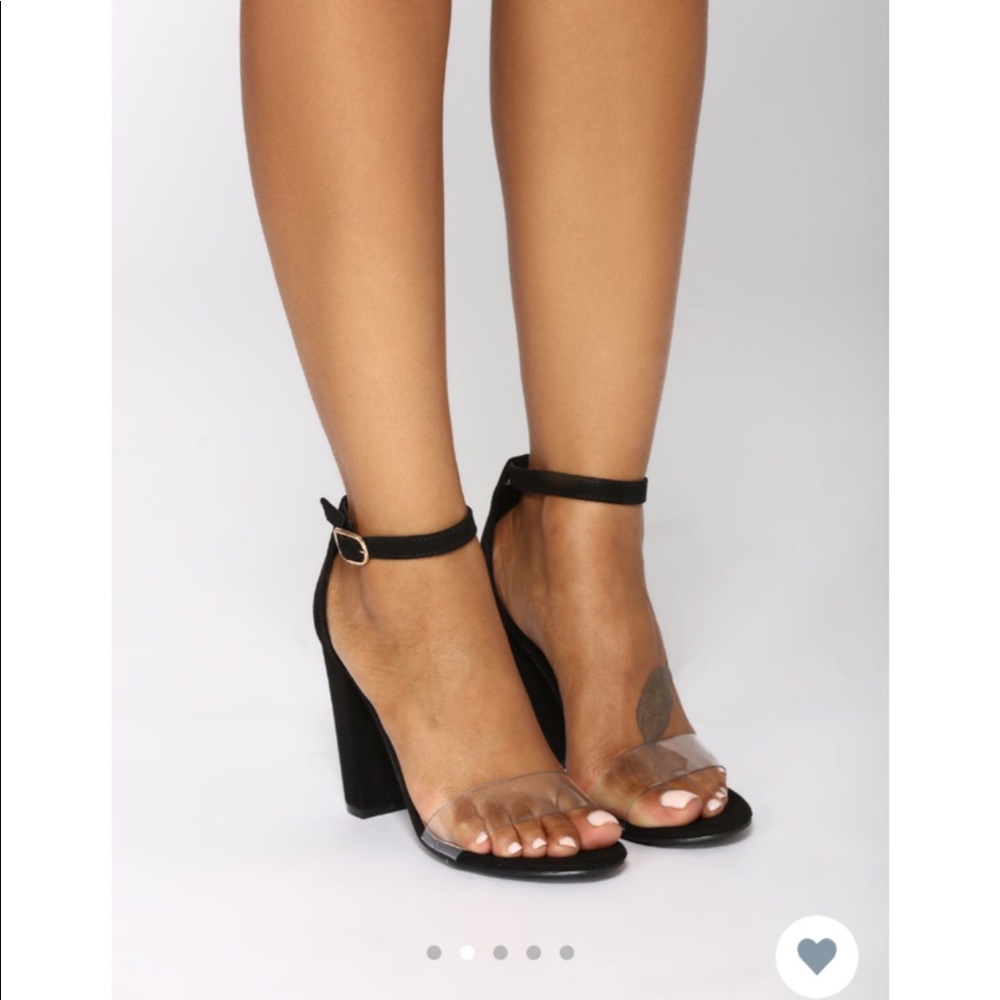Open the product photo full screen
The width and height of the screenshot is (1000, 1000).
[500, 450]
